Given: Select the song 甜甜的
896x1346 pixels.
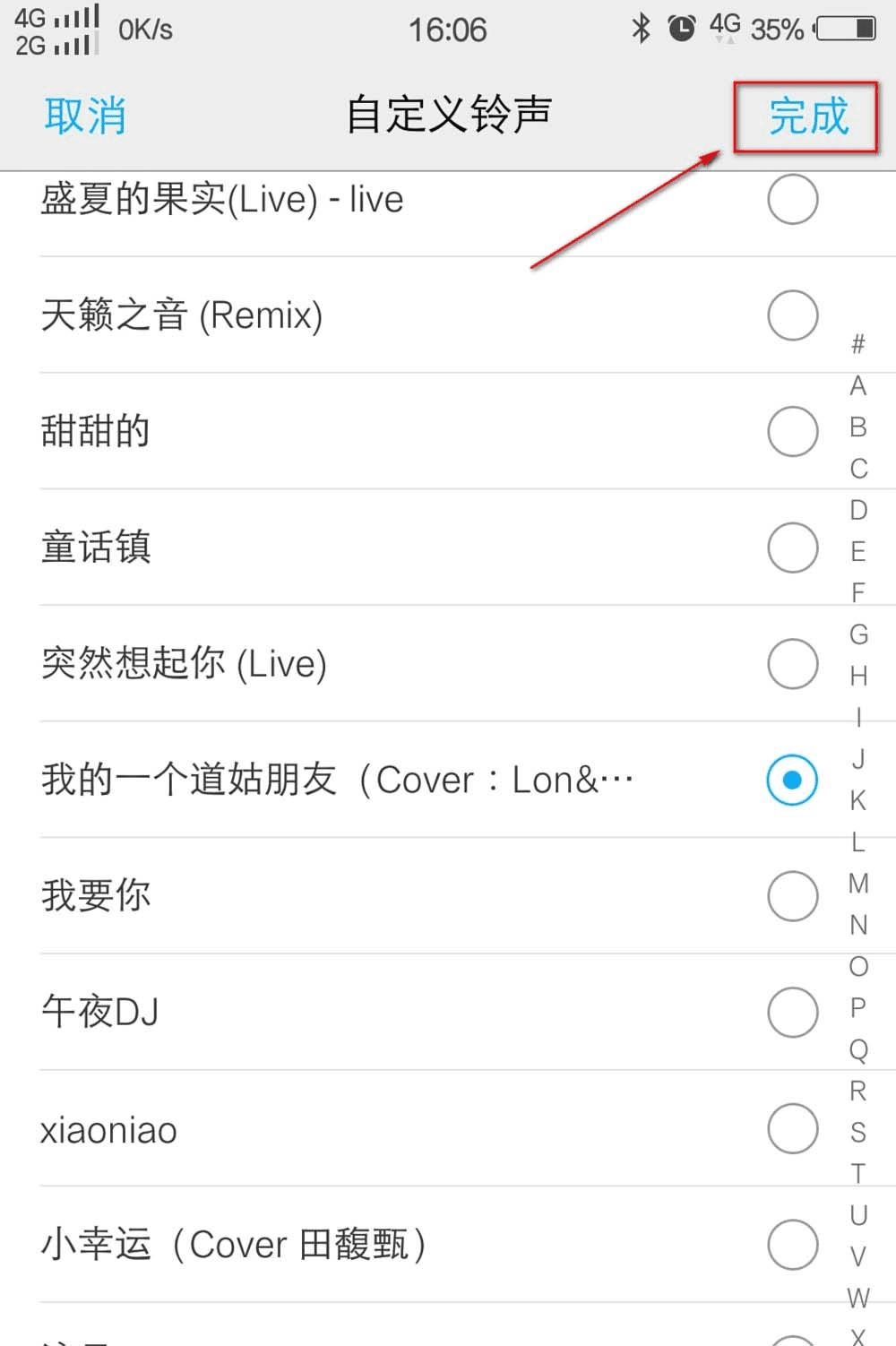Looking at the screenshot, I should [792, 431].
